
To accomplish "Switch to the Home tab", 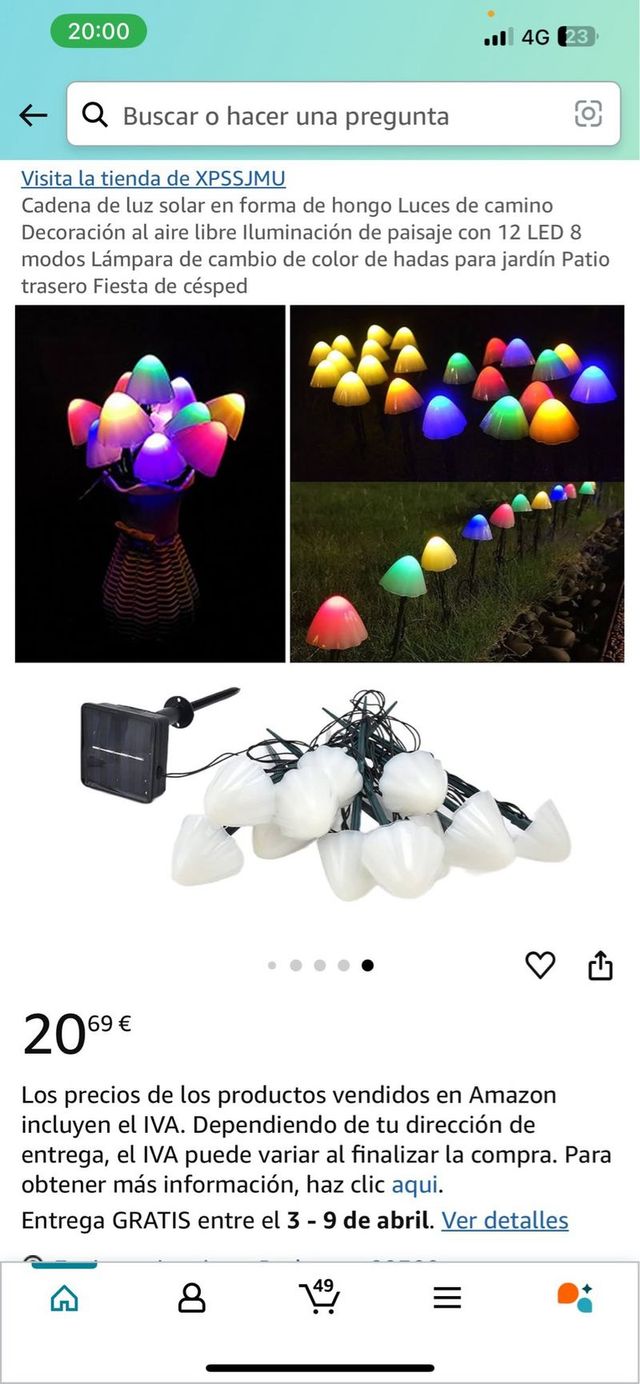I will point(64,1298).
